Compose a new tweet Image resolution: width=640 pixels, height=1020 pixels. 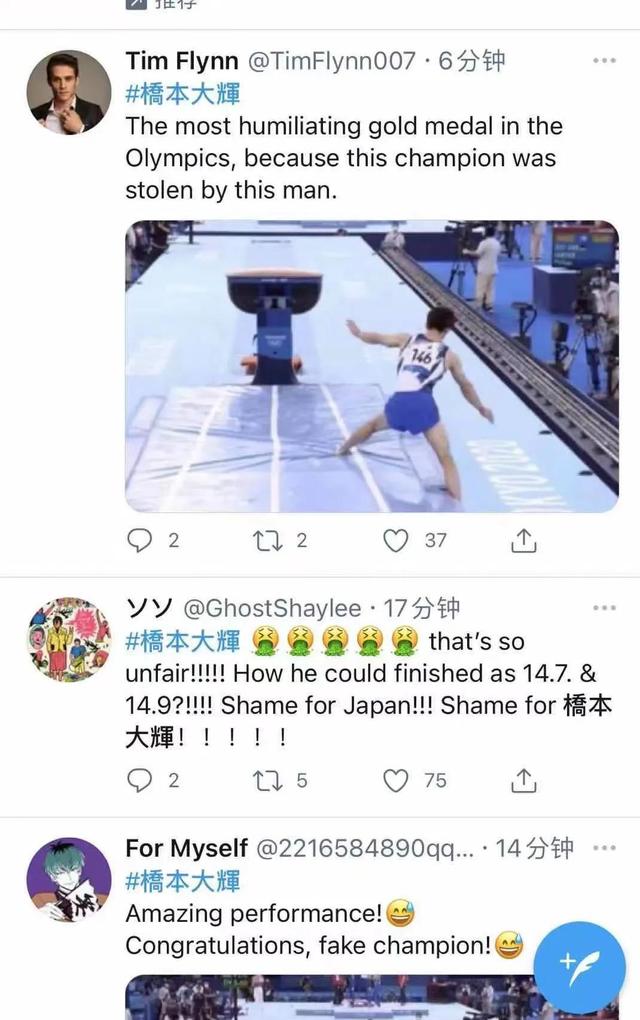[579, 966]
